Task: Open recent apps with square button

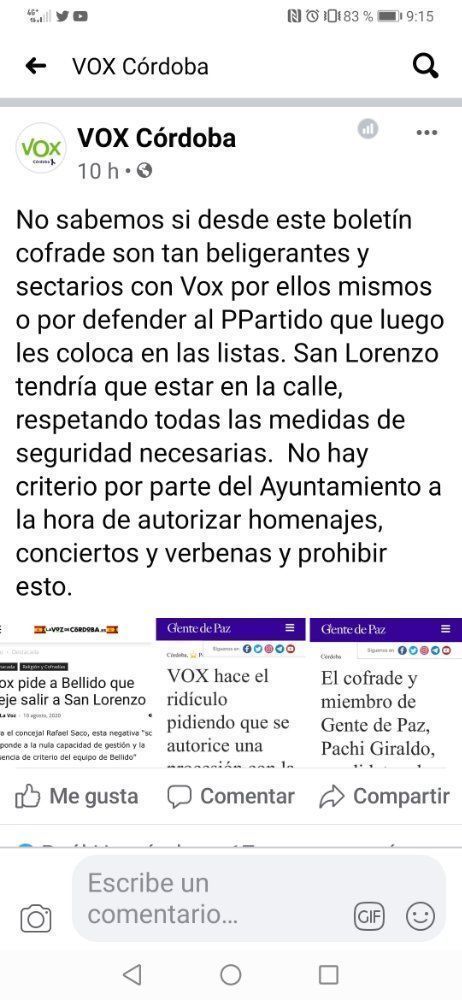Action: pyautogui.click(x=328, y=974)
